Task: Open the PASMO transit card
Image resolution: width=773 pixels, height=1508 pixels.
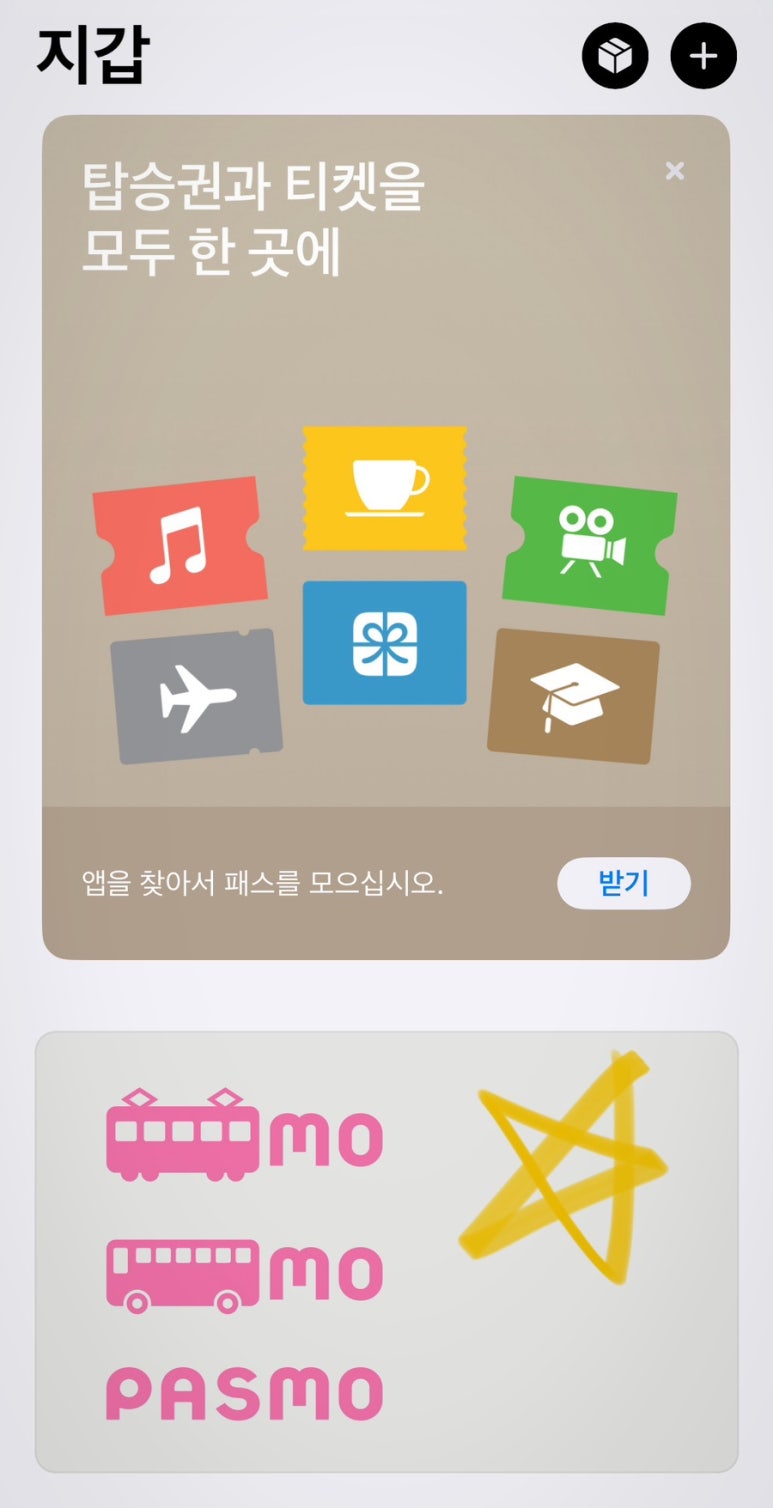Action: pos(386,1250)
